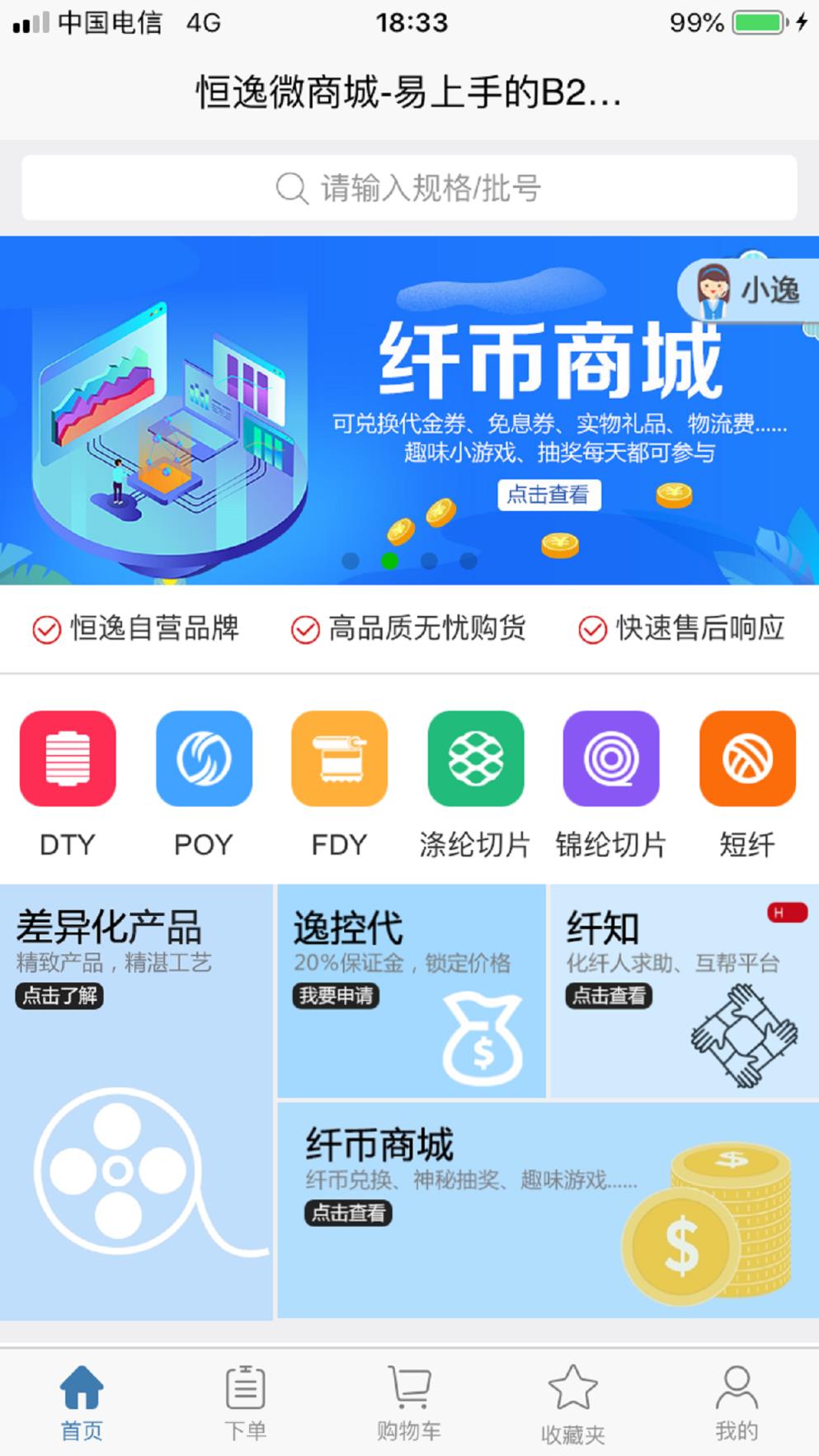The image size is (819, 1456).
Task: Select the second carousel dot on the banner
Action: pyautogui.click(x=389, y=558)
